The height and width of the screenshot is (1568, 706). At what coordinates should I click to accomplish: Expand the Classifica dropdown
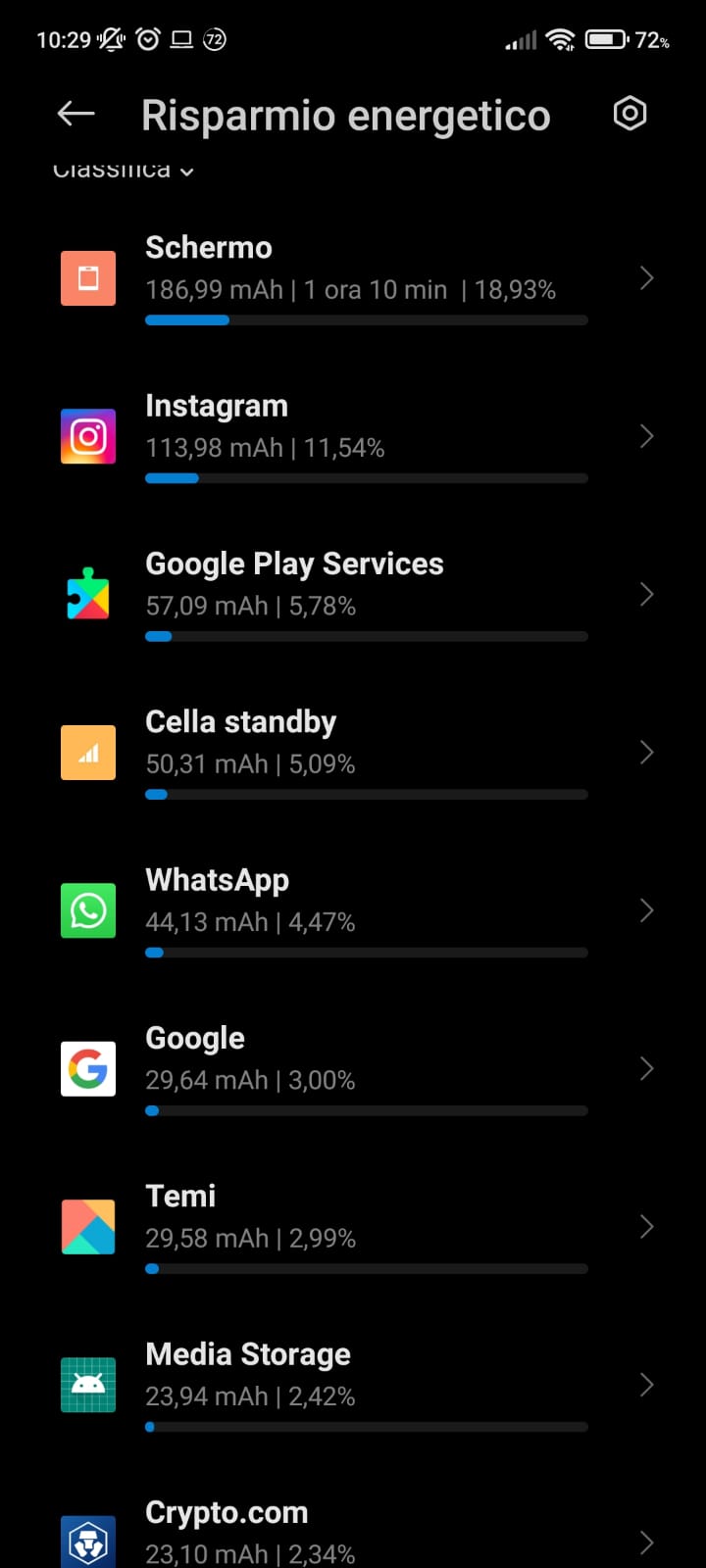[124, 171]
